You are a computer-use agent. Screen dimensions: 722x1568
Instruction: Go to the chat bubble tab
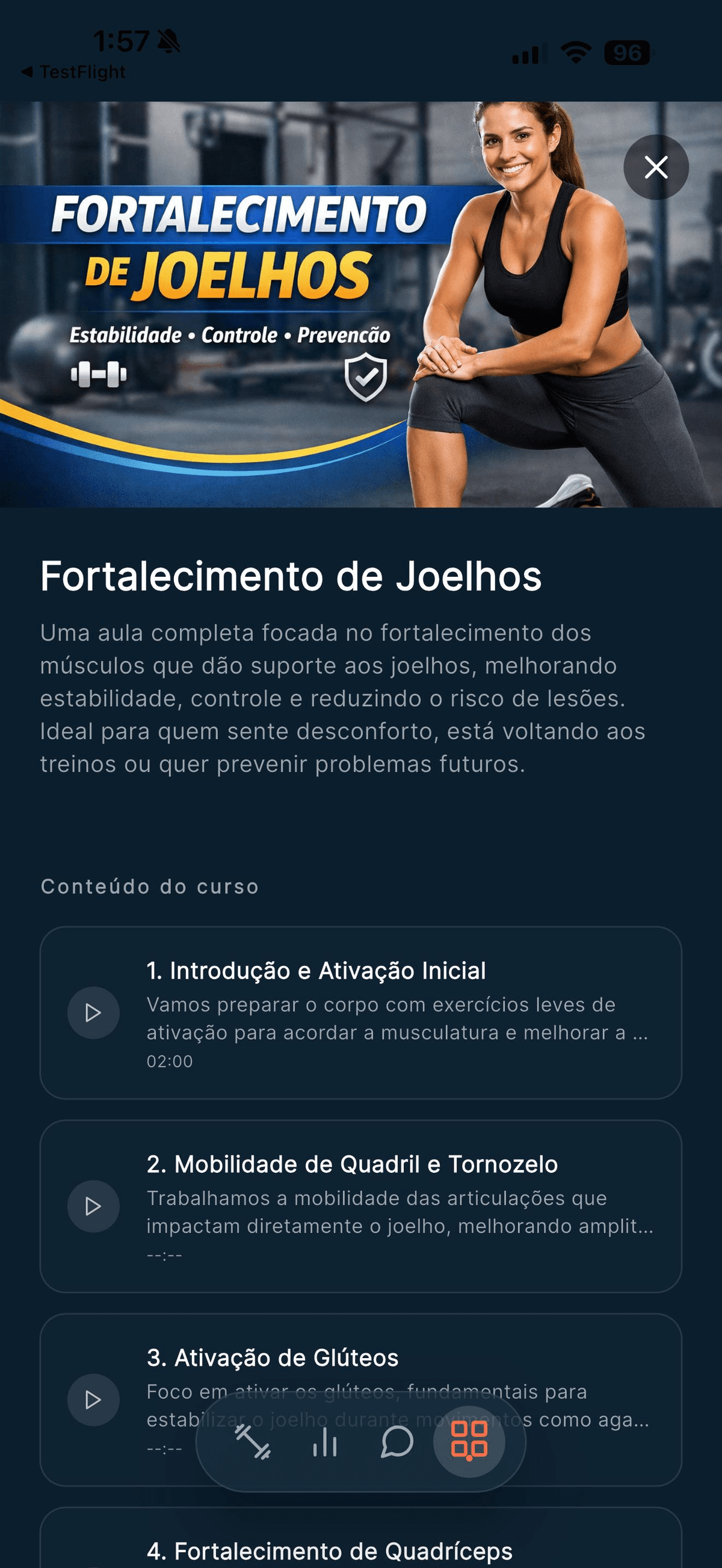click(x=397, y=1442)
